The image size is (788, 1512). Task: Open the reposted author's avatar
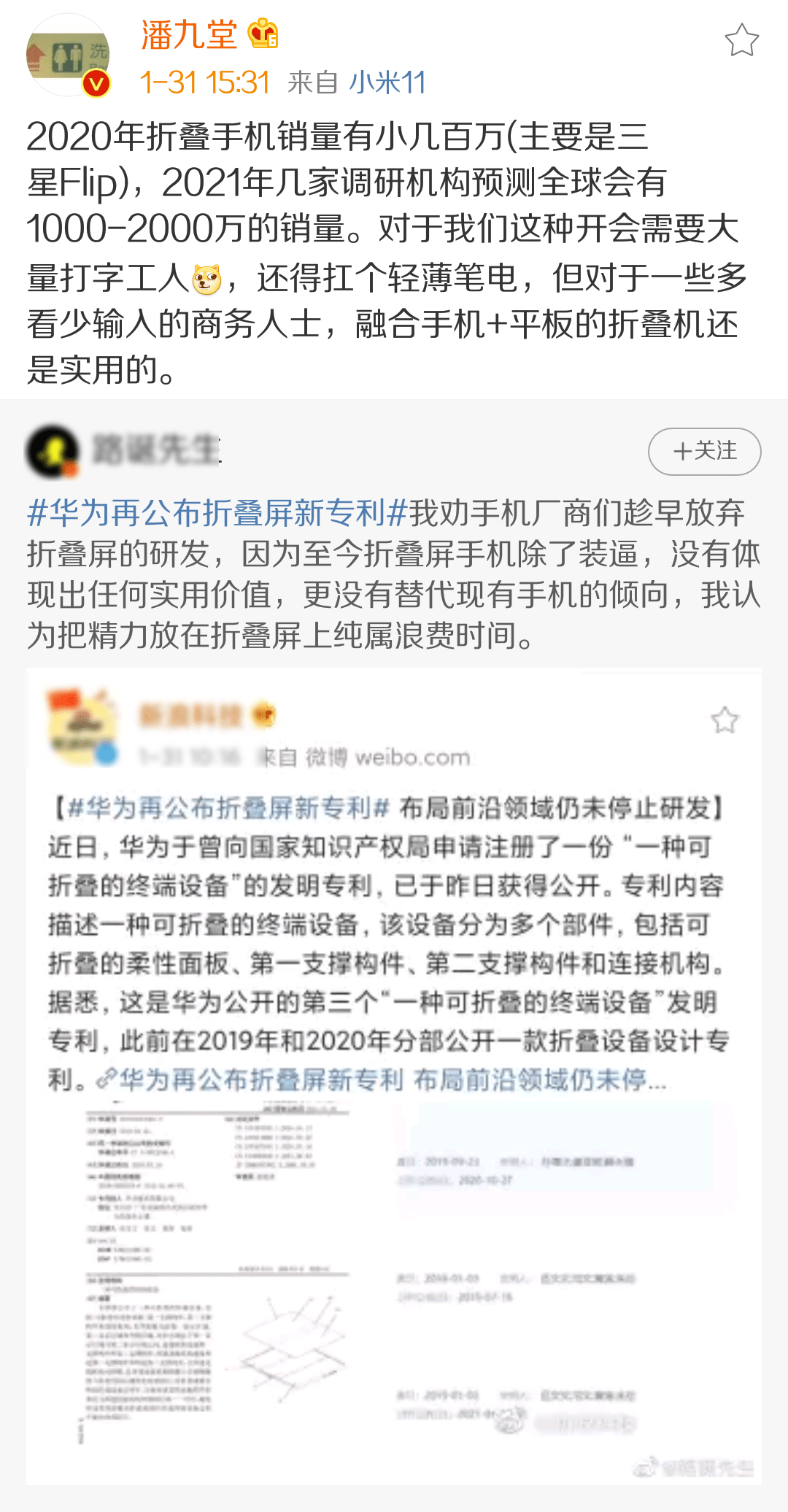pyautogui.click(x=52, y=452)
